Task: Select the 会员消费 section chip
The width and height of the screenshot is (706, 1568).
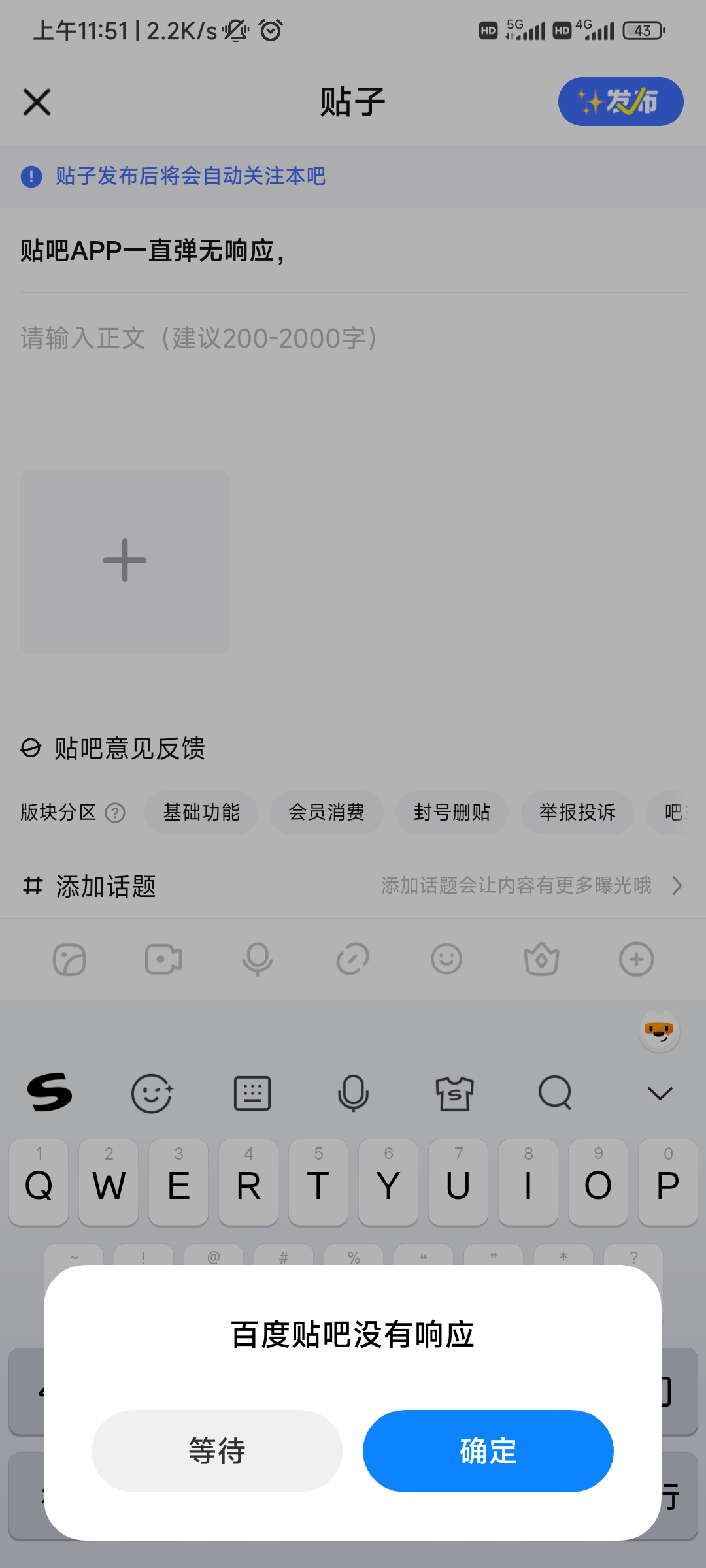Action: pos(327,812)
